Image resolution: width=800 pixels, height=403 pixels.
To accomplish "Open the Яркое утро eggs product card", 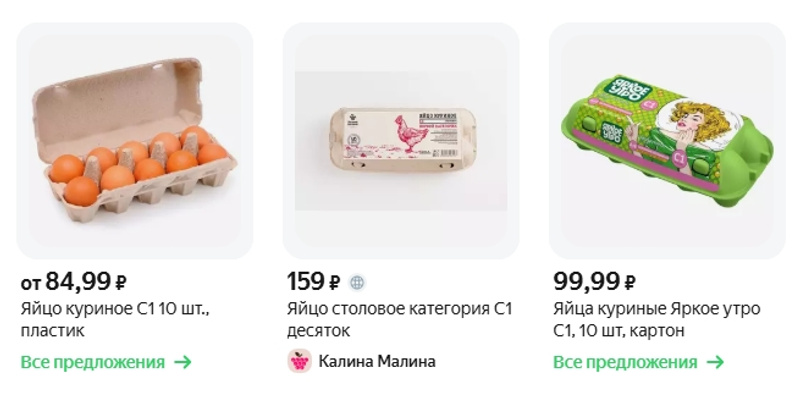I will 667,142.
